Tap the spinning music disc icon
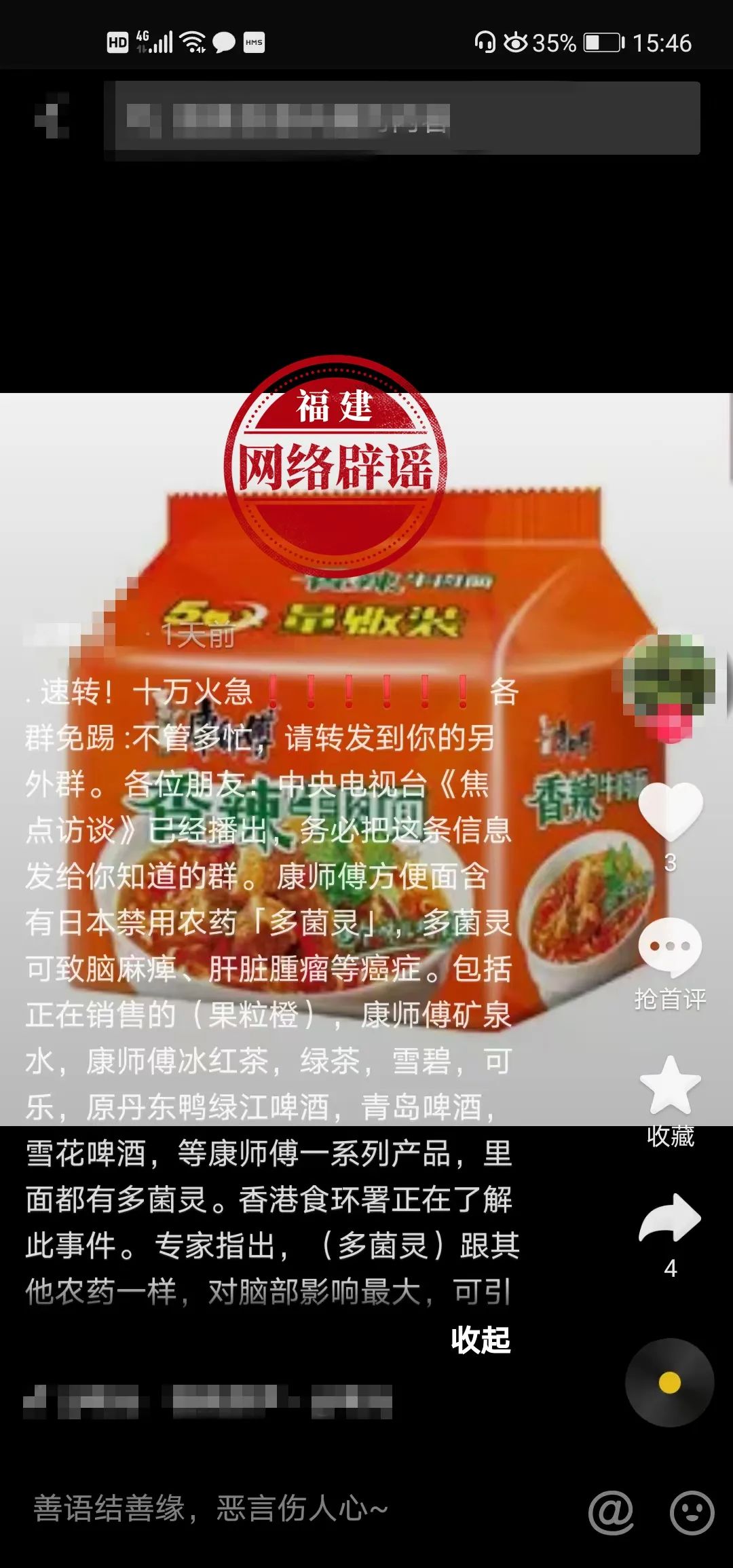The width and height of the screenshot is (733, 1568). (671, 1381)
